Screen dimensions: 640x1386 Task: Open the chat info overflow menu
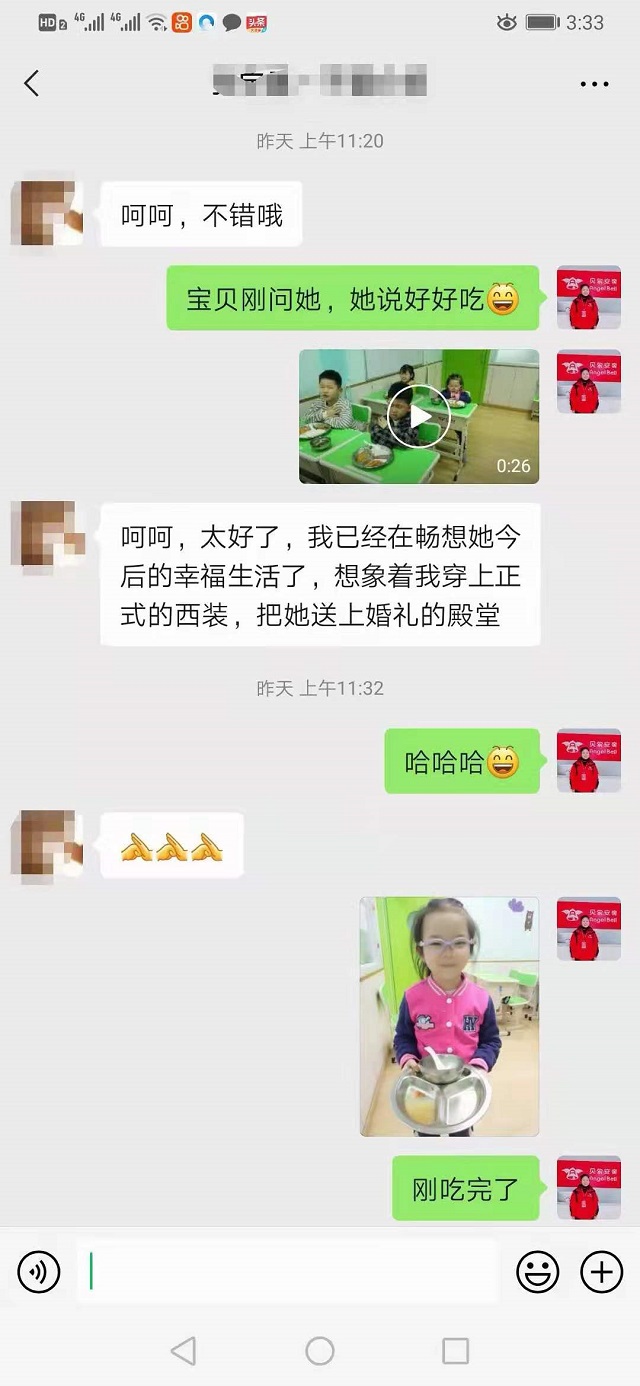[x=594, y=84]
